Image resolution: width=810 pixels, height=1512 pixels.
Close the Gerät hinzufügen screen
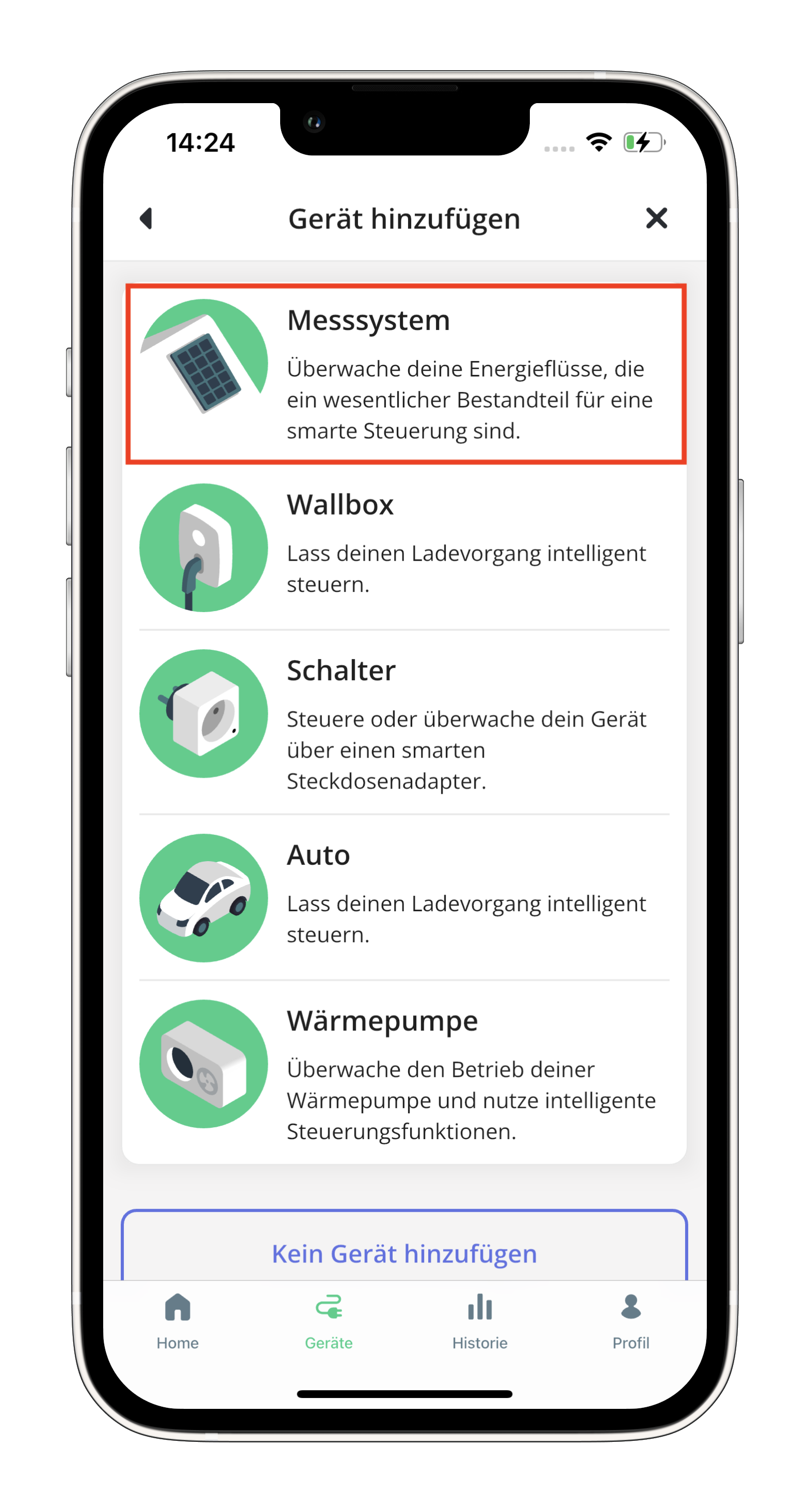click(x=656, y=218)
